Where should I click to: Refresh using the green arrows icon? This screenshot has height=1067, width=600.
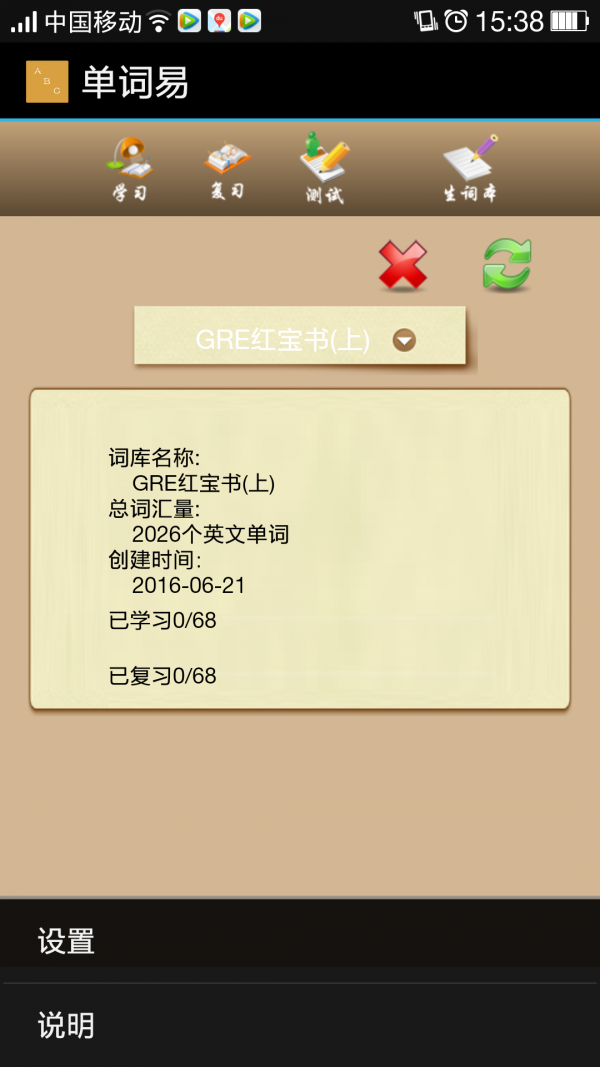[x=507, y=265]
